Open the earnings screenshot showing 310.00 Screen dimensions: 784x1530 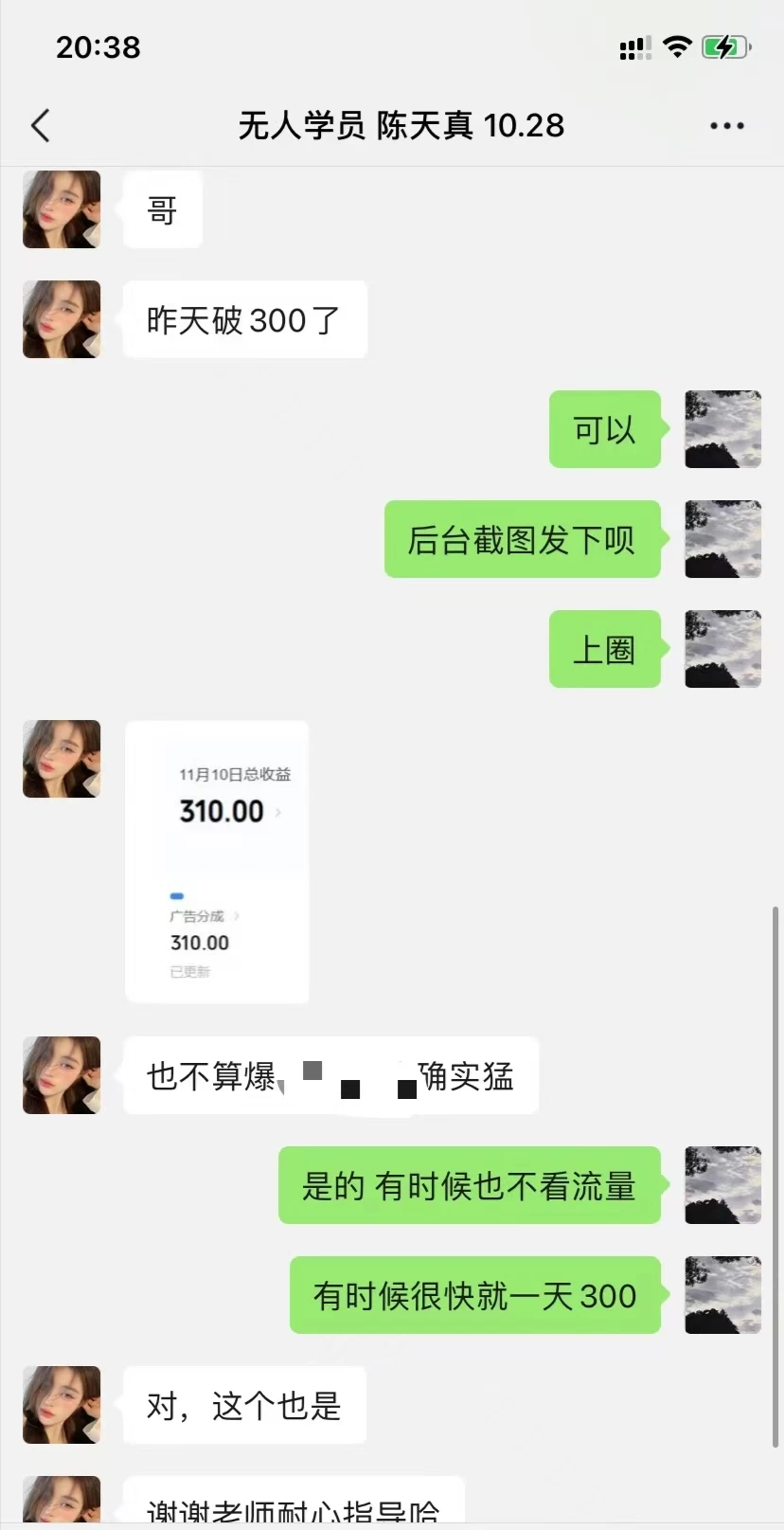coord(216,862)
